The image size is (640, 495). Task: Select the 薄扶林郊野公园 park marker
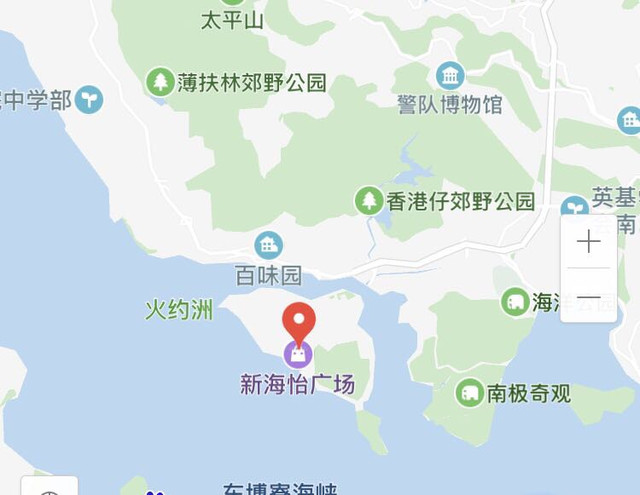[160, 82]
